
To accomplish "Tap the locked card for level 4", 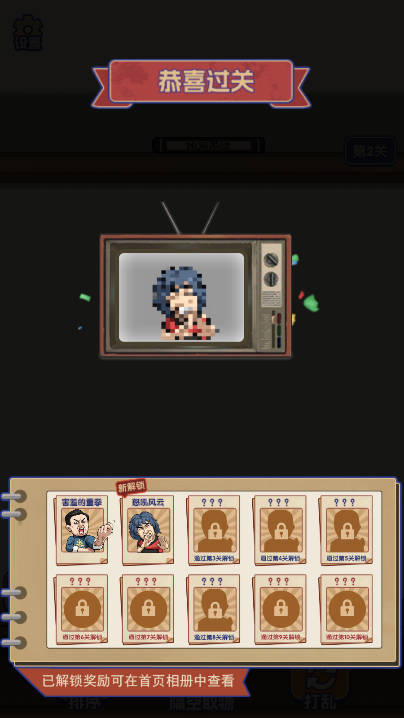I will (280, 530).
